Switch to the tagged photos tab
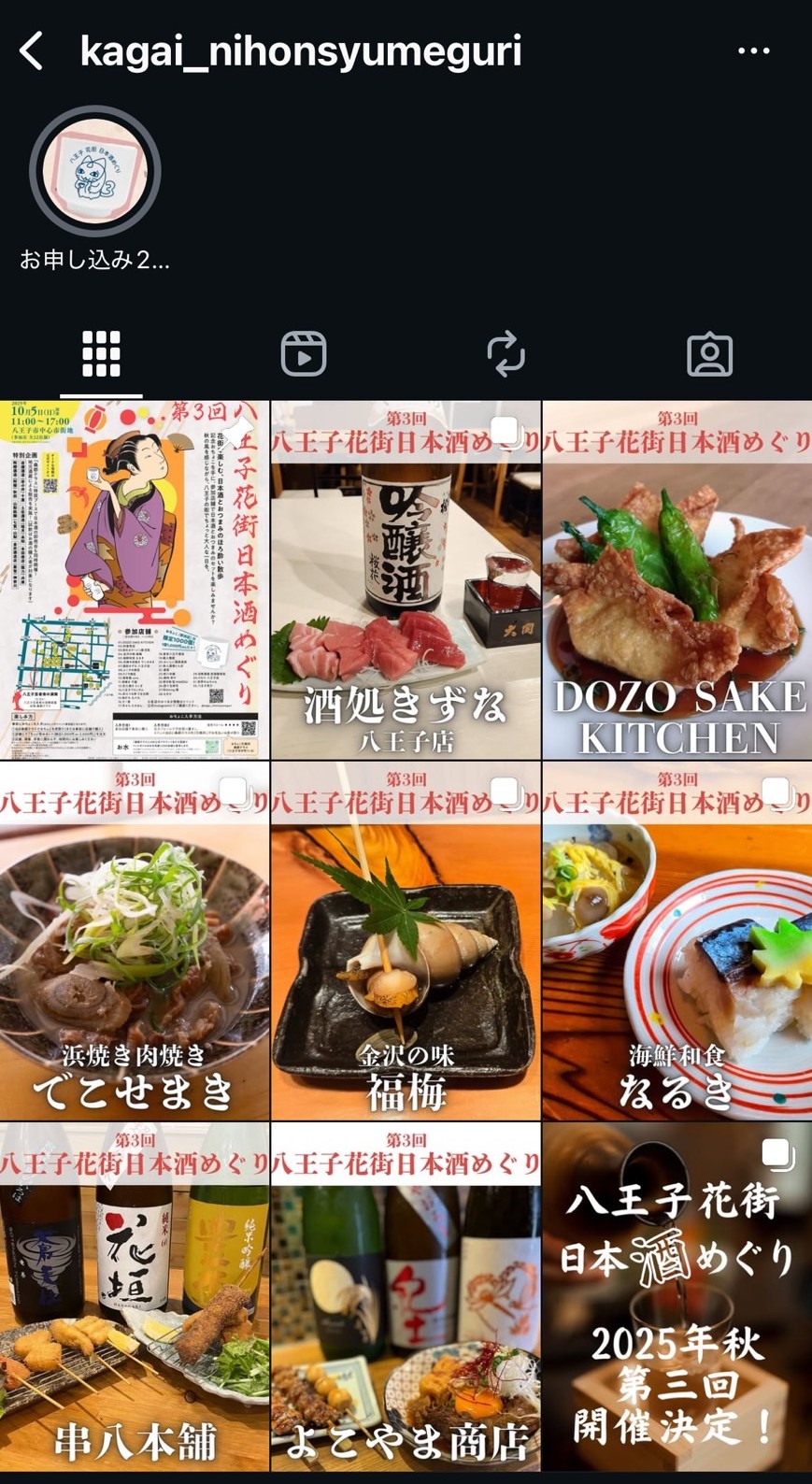Viewport: 812px width, 1484px height. (x=709, y=354)
